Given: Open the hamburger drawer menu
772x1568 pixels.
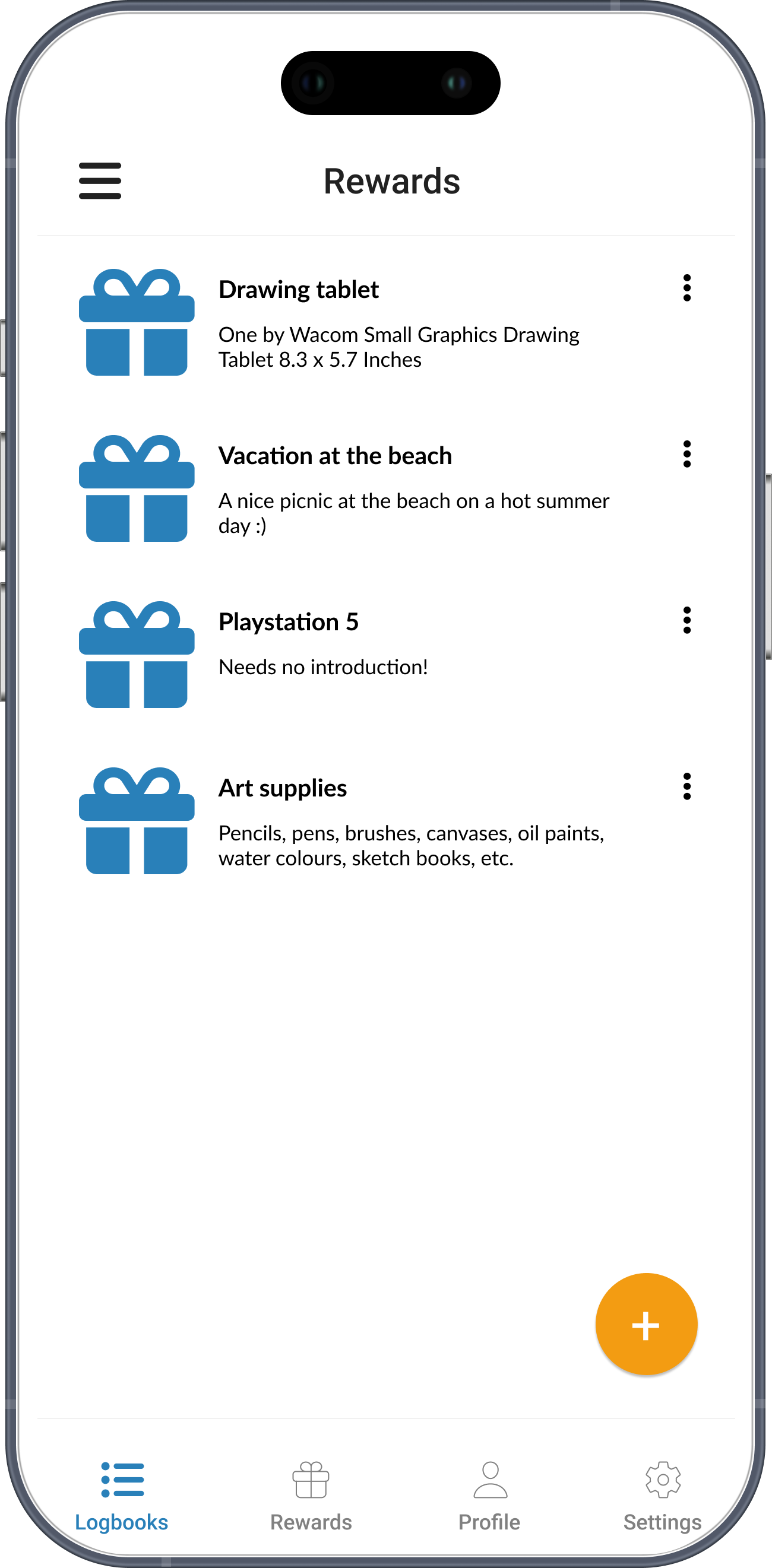Looking at the screenshot, I should click(100, 181).
